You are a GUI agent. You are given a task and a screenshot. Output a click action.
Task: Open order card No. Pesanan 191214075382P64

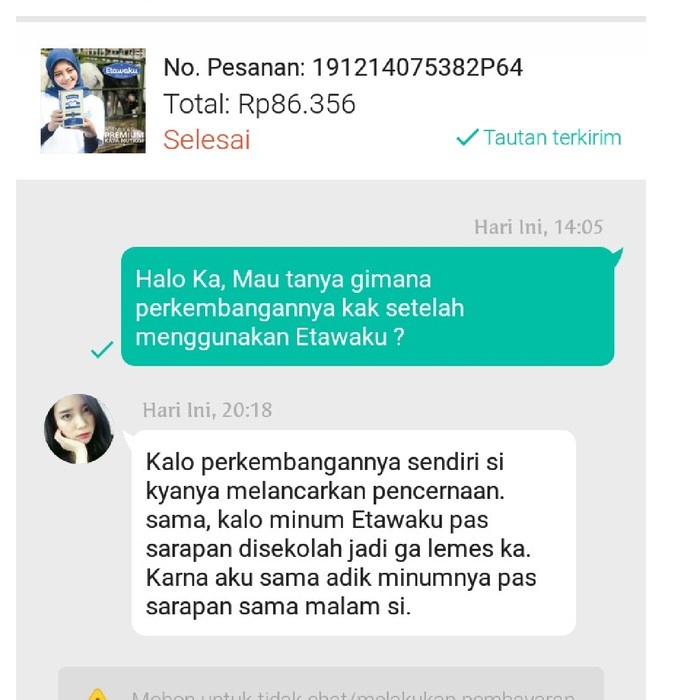click(340, 100)
